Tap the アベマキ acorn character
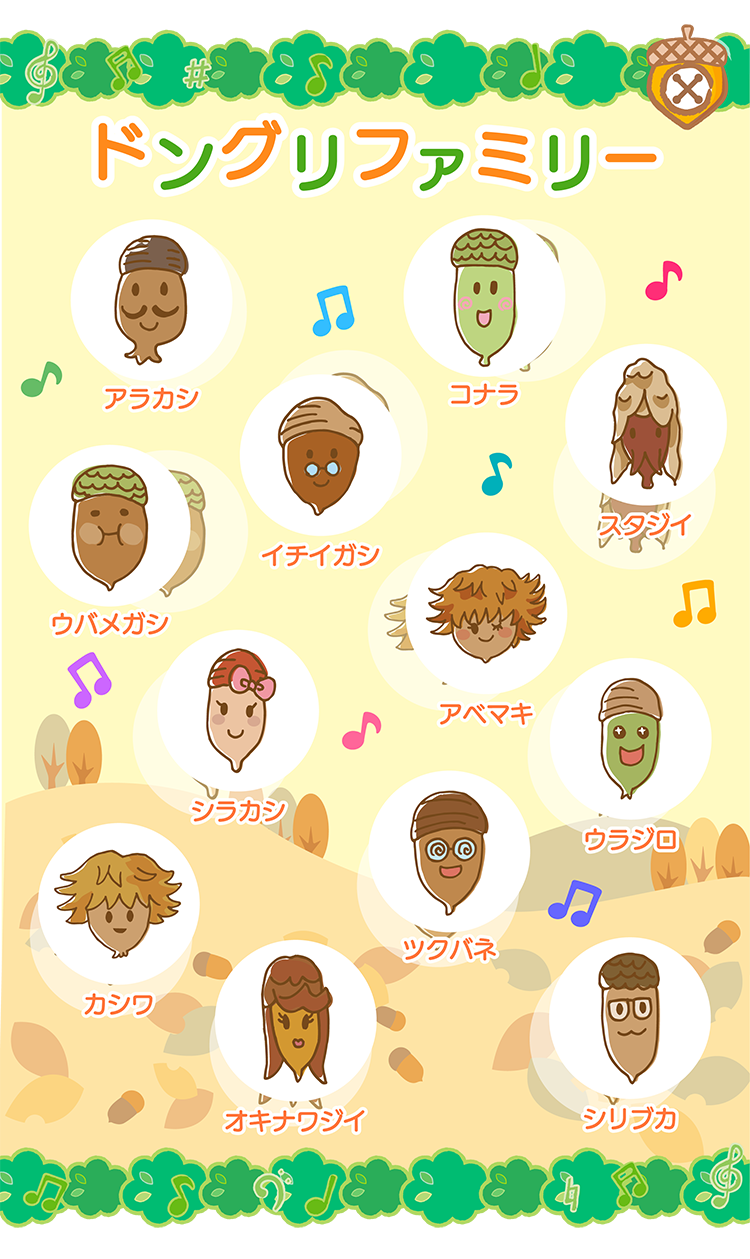Screen dimensions: 750x1259 tap(486, 614)
